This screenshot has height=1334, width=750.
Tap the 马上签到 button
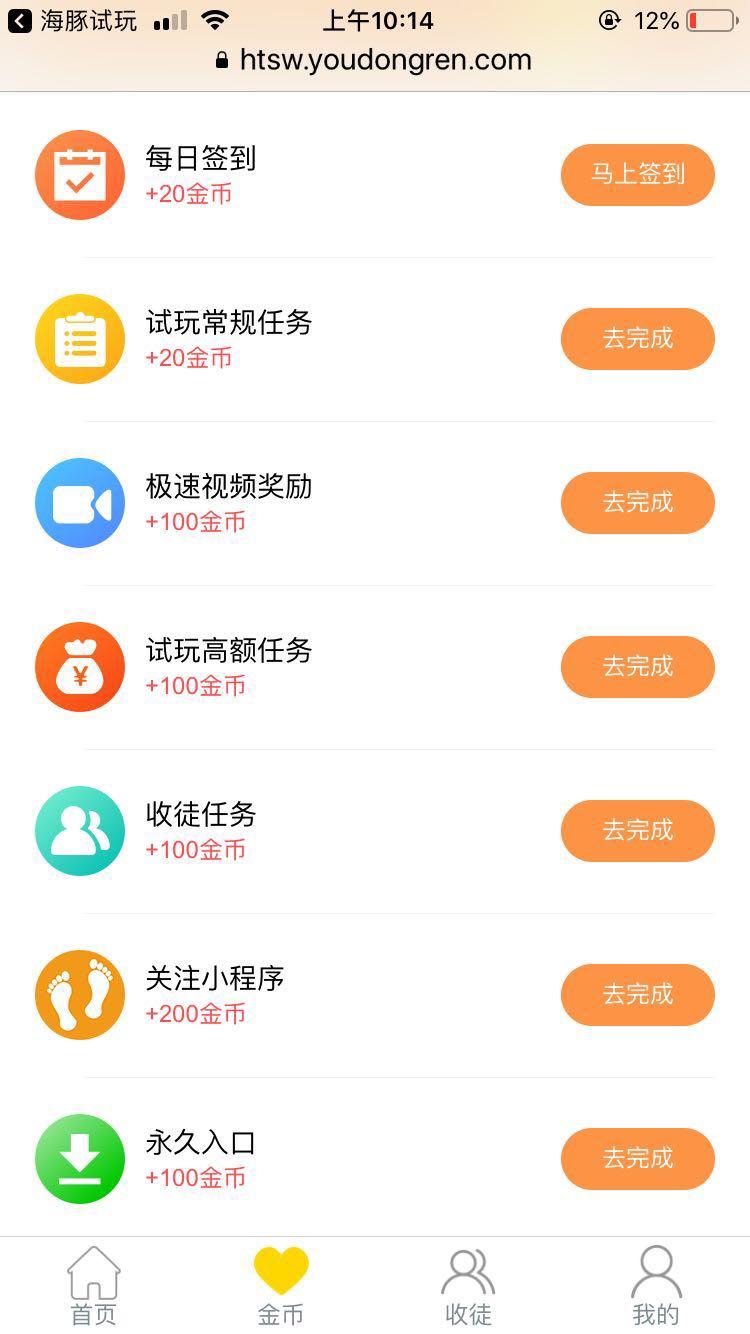637,174
